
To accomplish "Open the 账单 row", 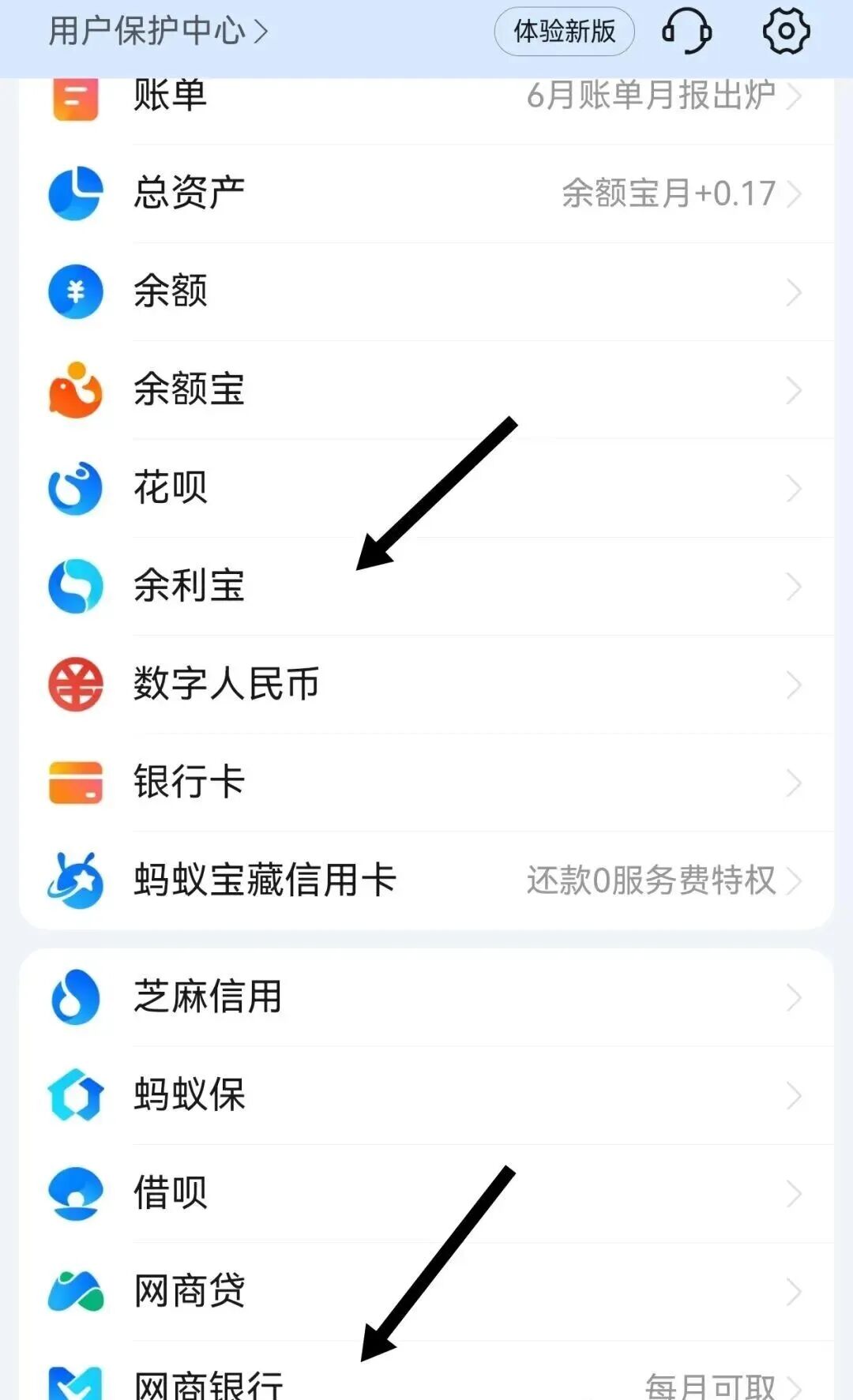I will [426, 98].
